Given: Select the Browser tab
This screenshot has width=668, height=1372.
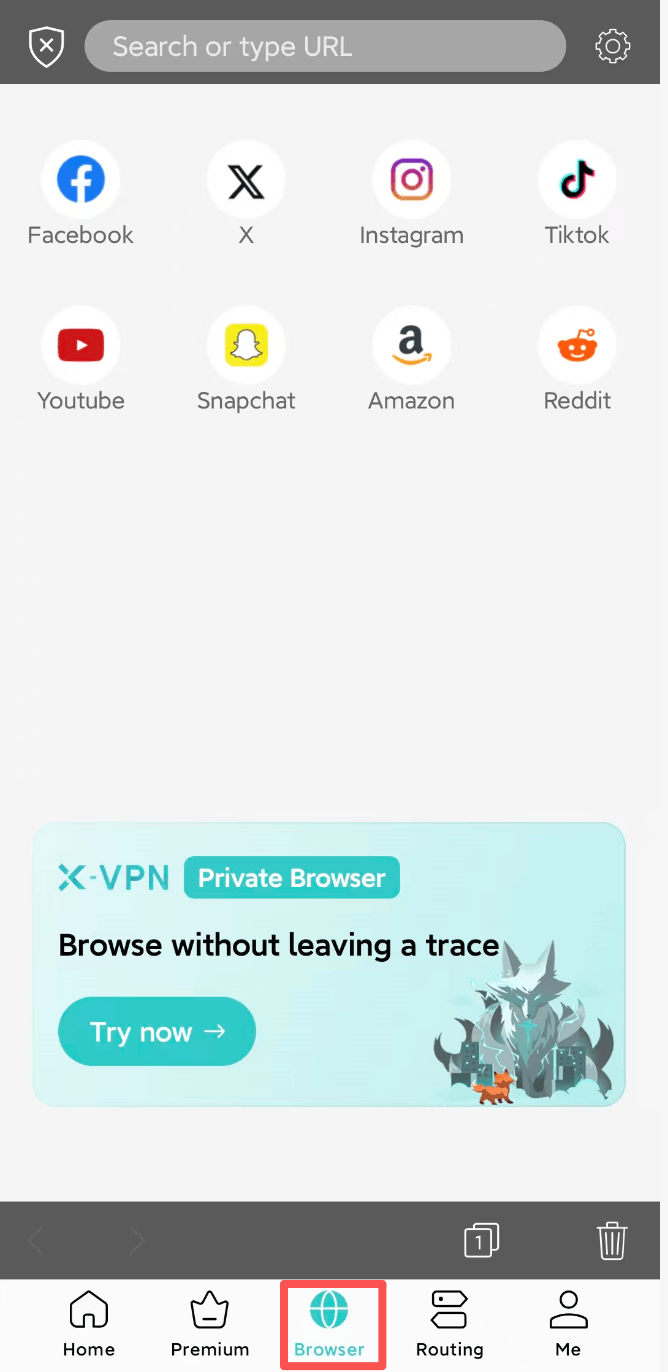Looking at the screenshot, I should pos(330,1324).
